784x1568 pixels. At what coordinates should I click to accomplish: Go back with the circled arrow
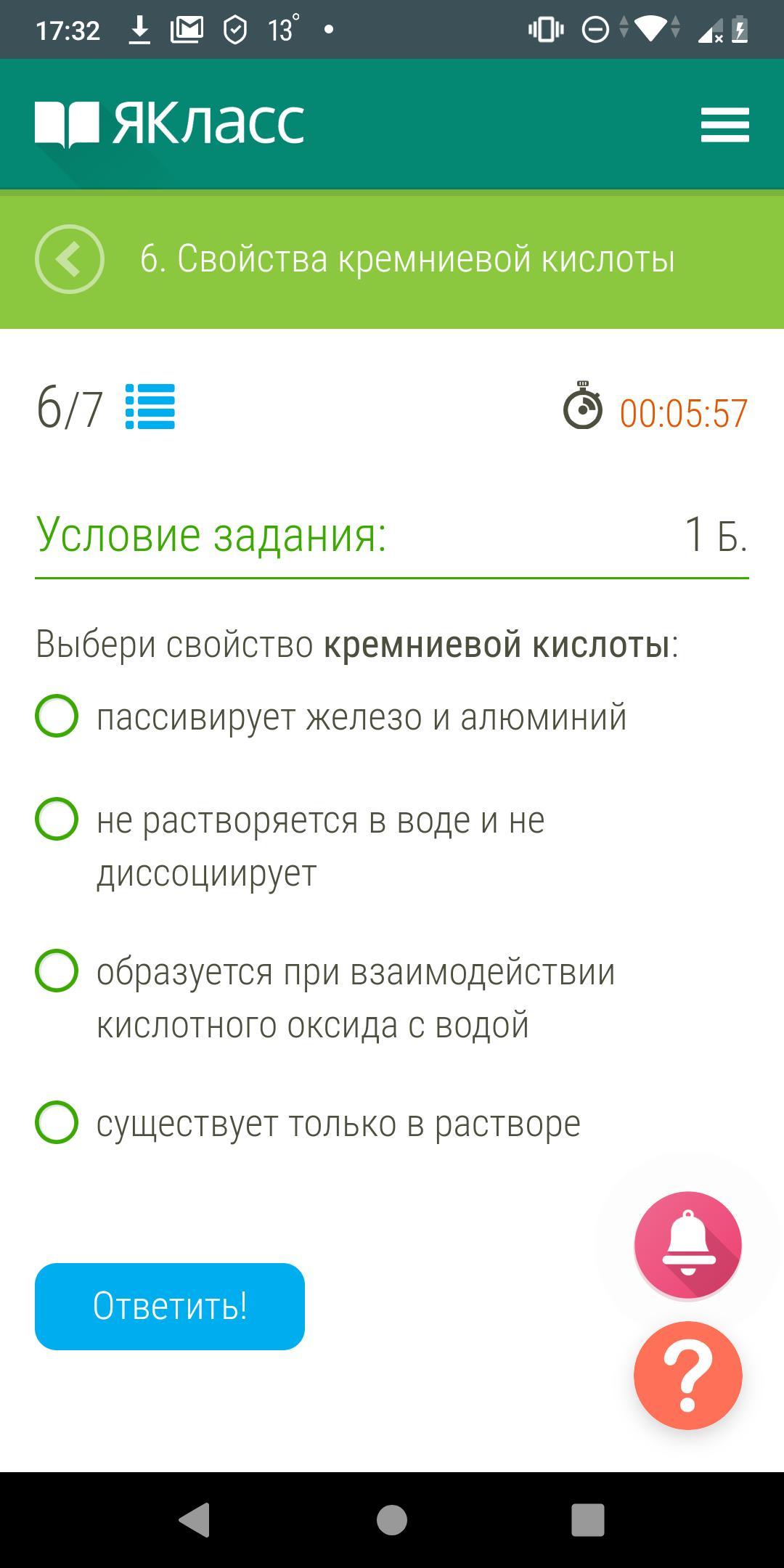coord(70,259)
